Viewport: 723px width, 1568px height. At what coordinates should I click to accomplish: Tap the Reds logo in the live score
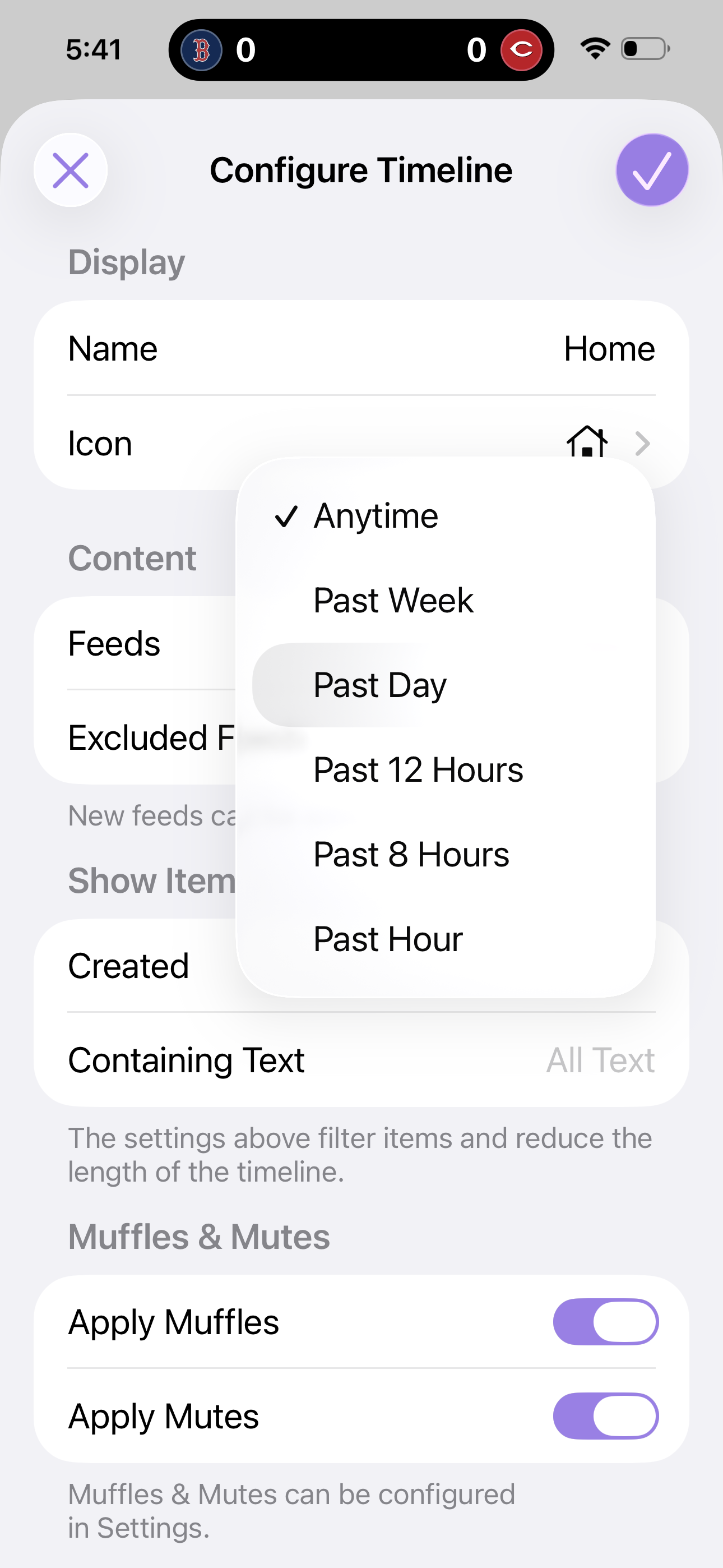pyautogui.click(x=522, y=50)
